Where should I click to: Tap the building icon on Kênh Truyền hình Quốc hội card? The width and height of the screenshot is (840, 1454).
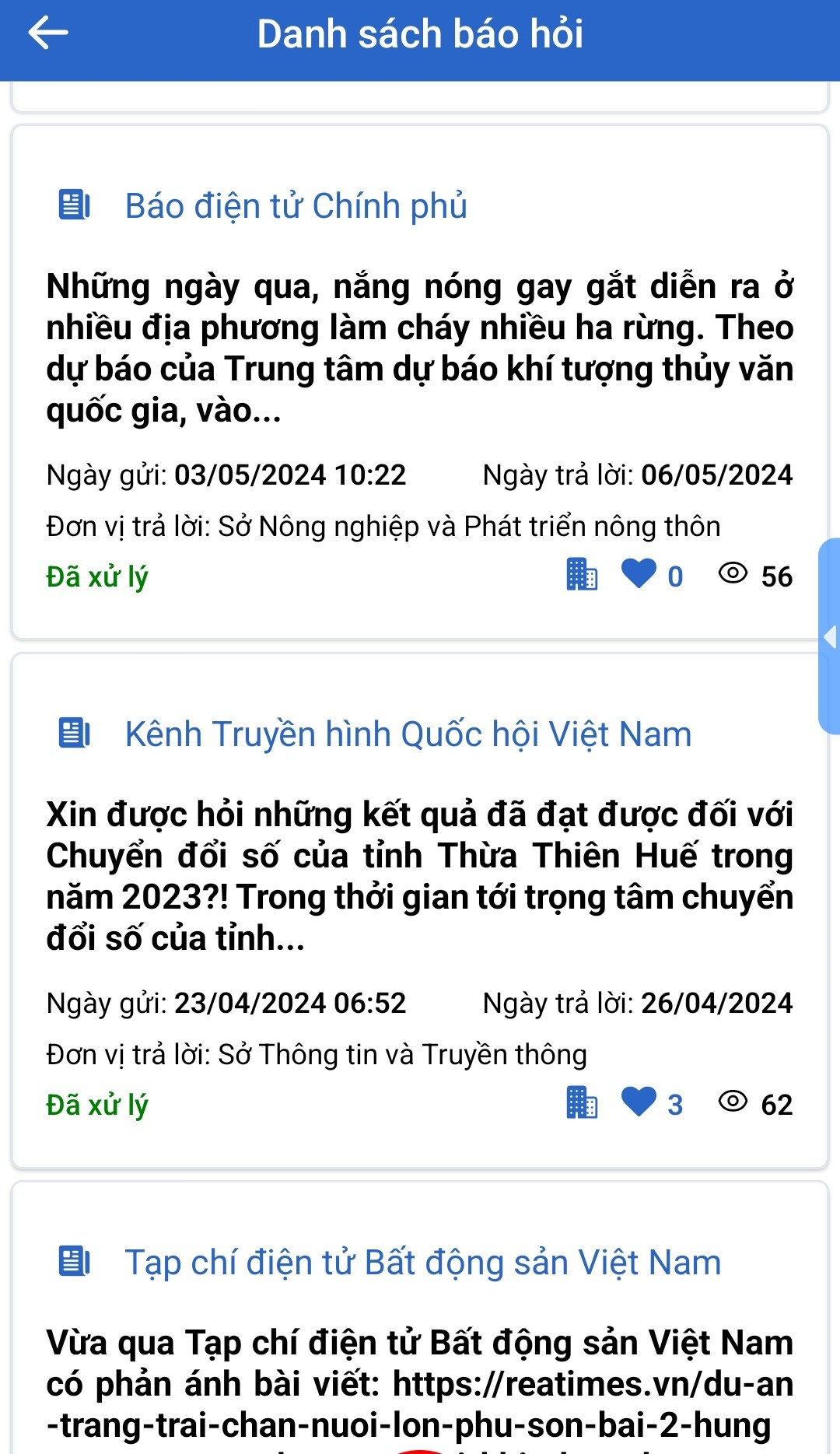point(582,1102)
